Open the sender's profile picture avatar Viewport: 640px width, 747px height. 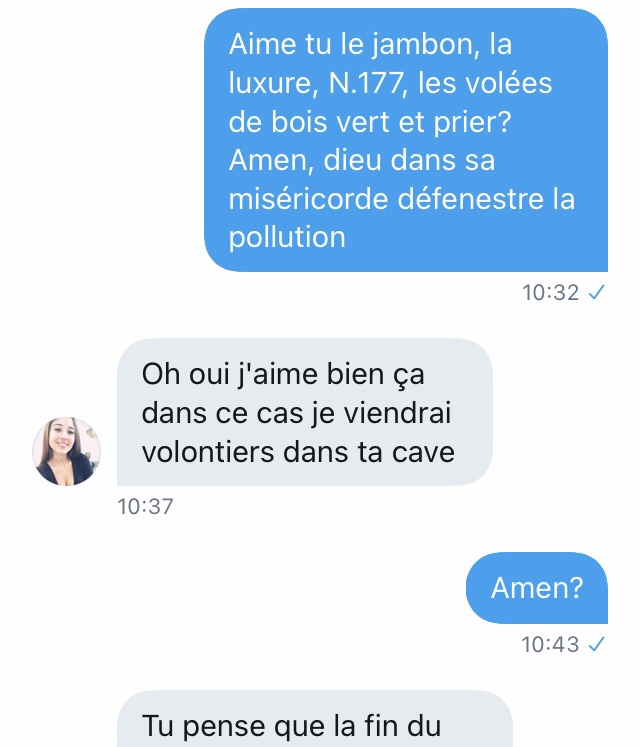click(x=67, y=451)
